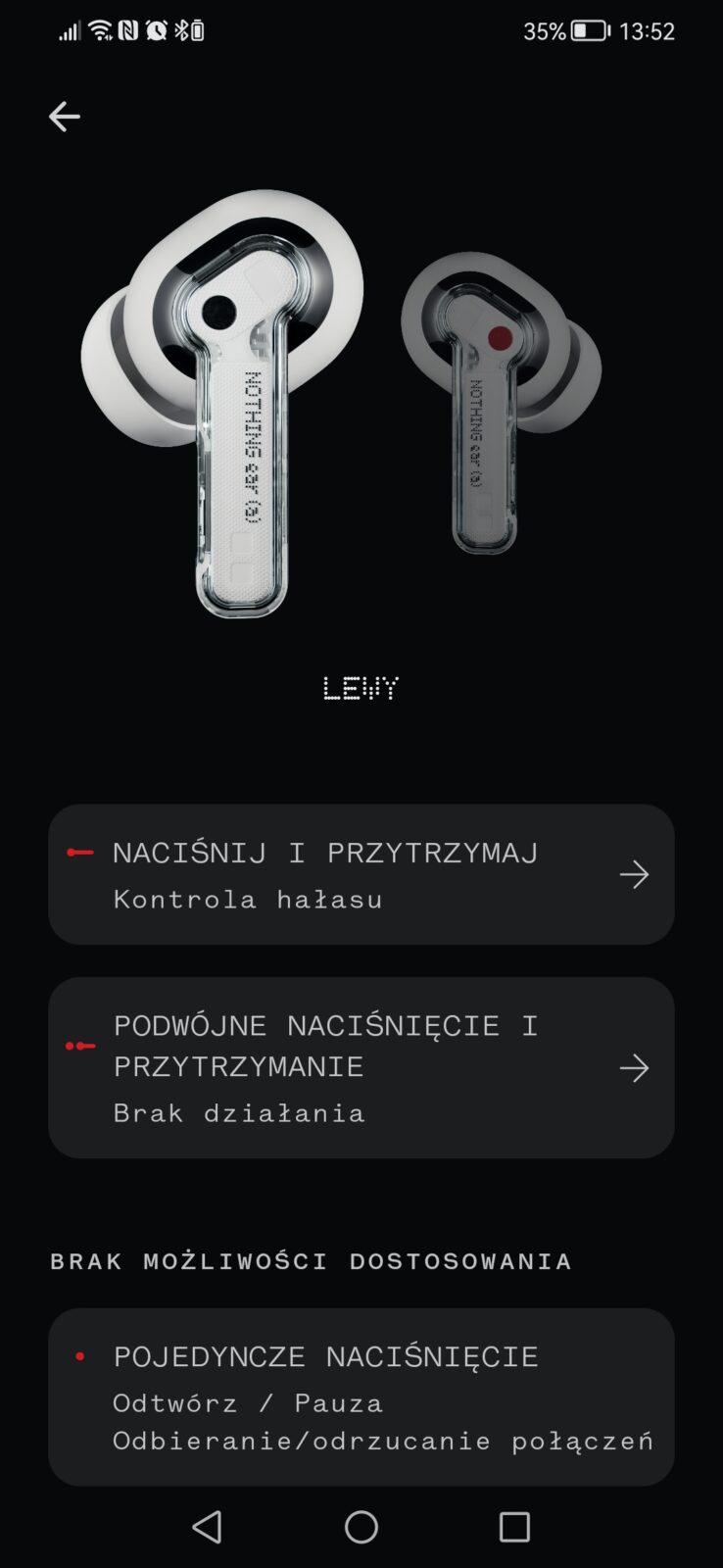
Task: Go back using the top arrow
Action: tap(65, 117)
